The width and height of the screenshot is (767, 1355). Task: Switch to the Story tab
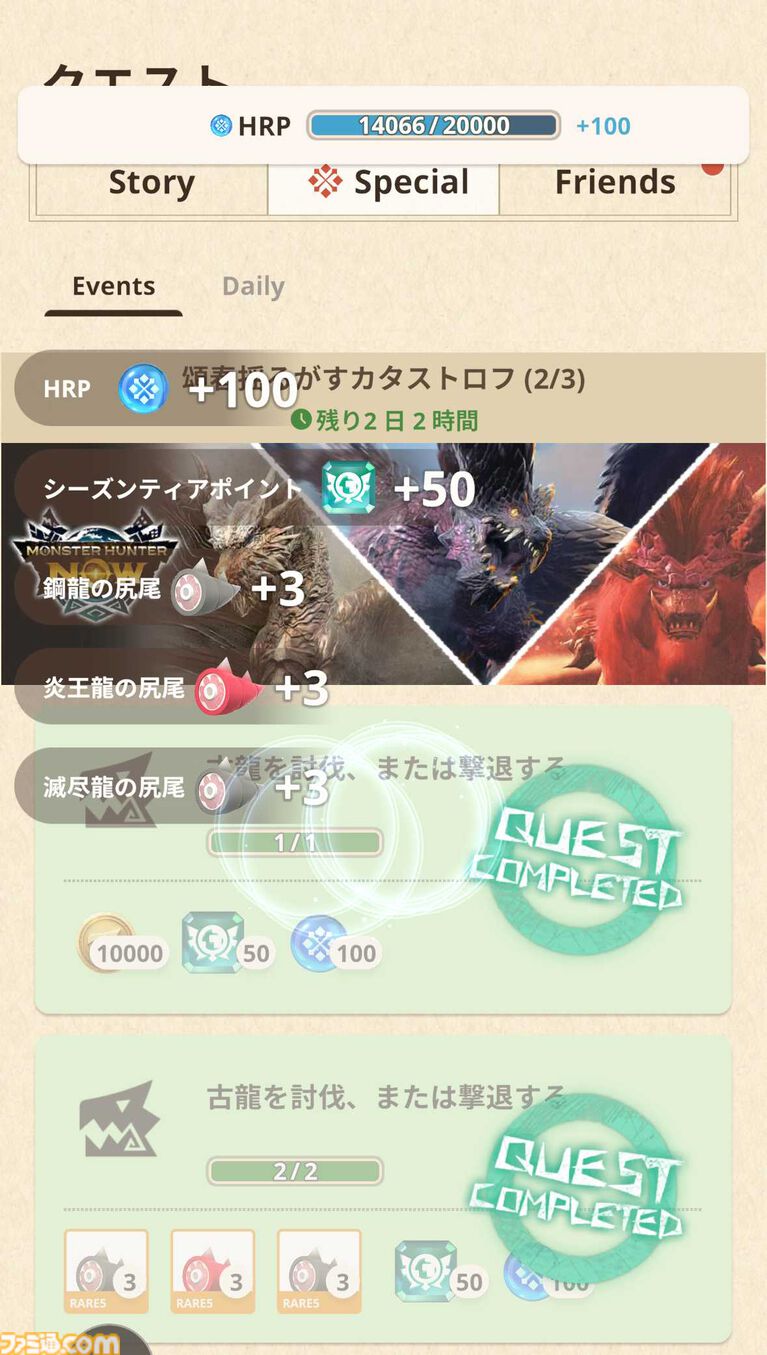pyautogui.click(x=151, y=184)
